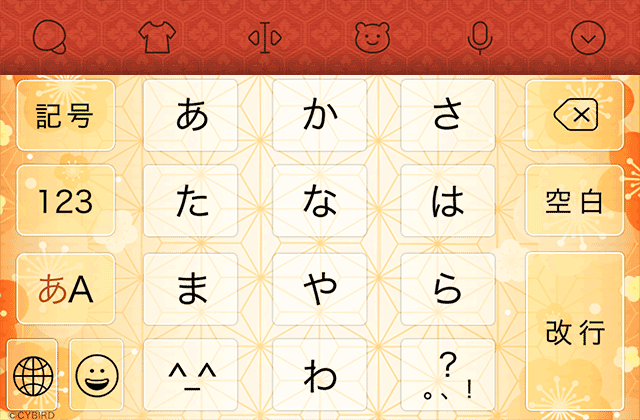Tap the cursor movement icon
Screen dimensions: 640x420
pos(265,37)
